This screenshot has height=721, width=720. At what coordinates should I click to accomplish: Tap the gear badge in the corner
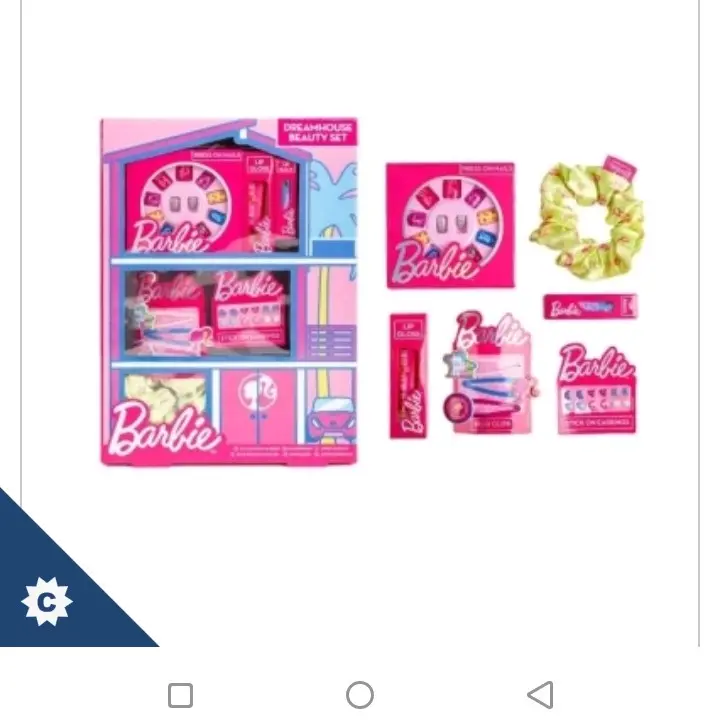[x=46, y=602]
